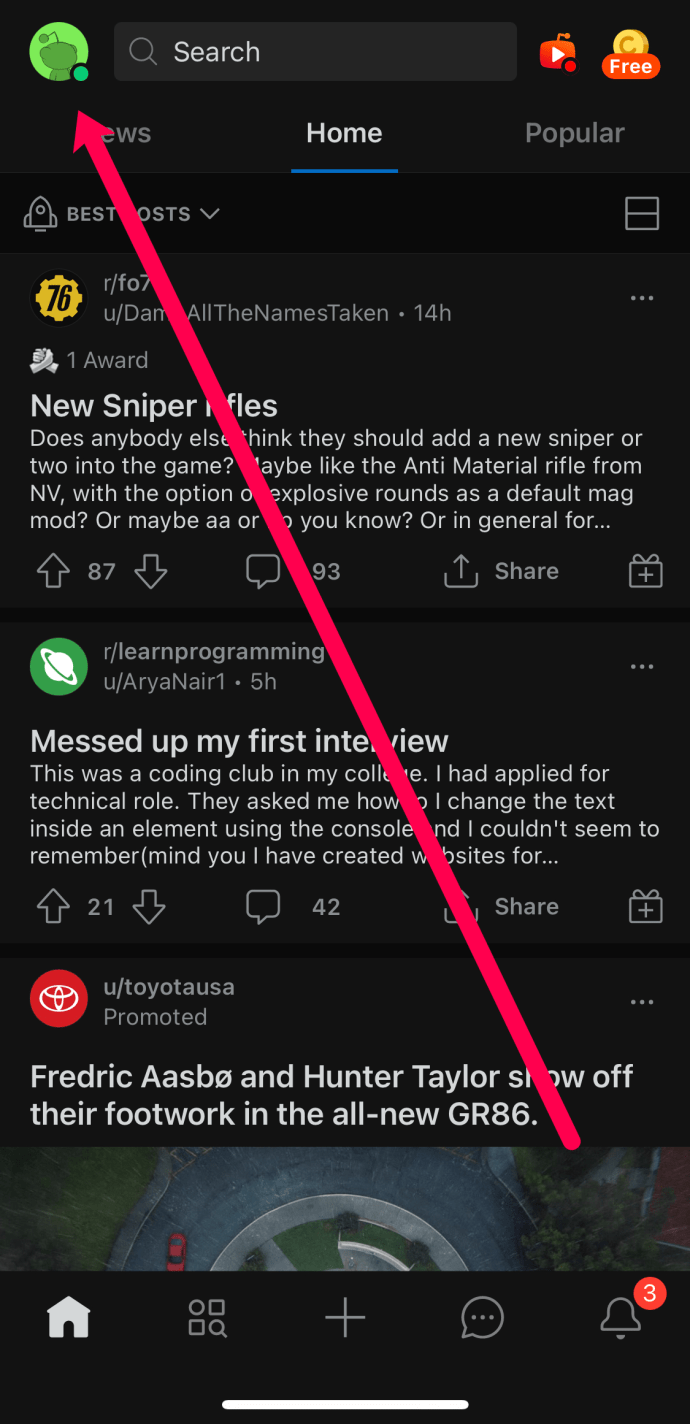Open the profile avatar menu
The height and width of the screenshot is (1424, 690).
pyautogui.click(x=59, y=52)
